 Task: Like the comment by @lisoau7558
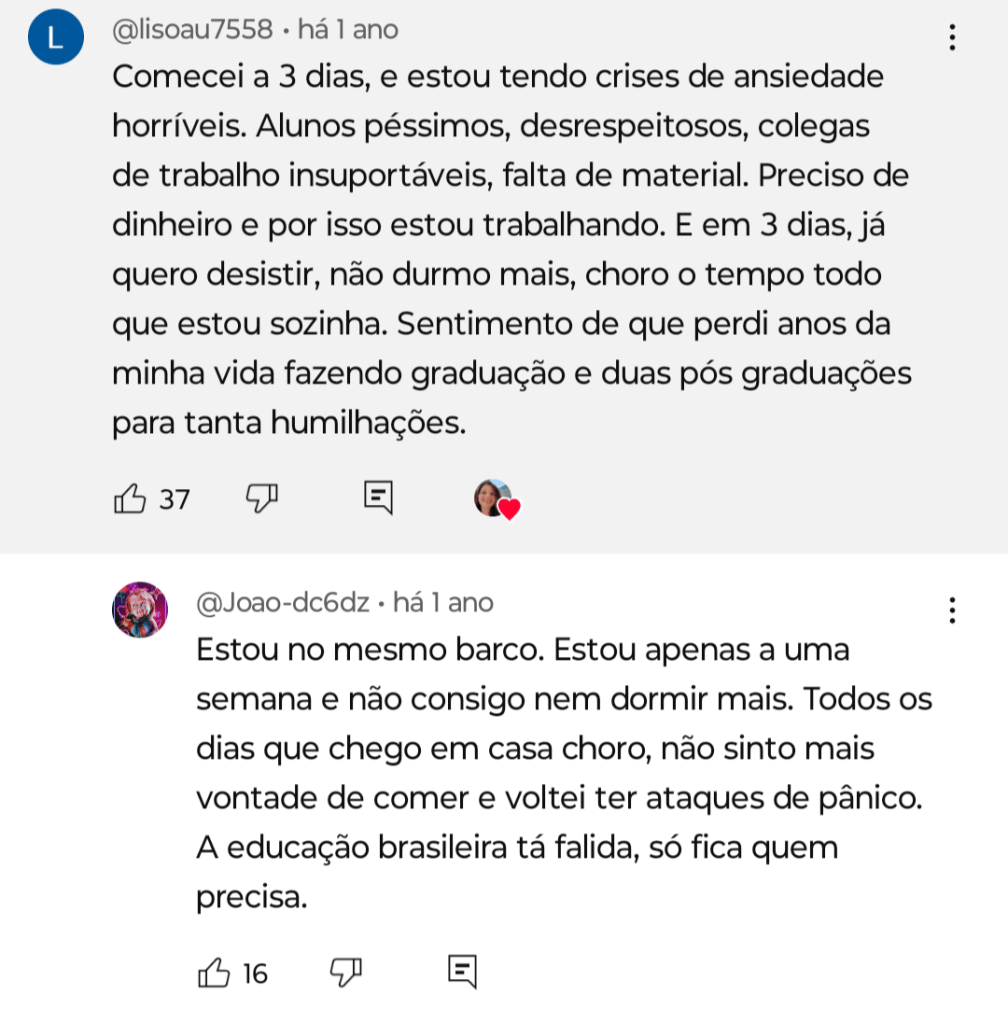(x=131, y=498)
